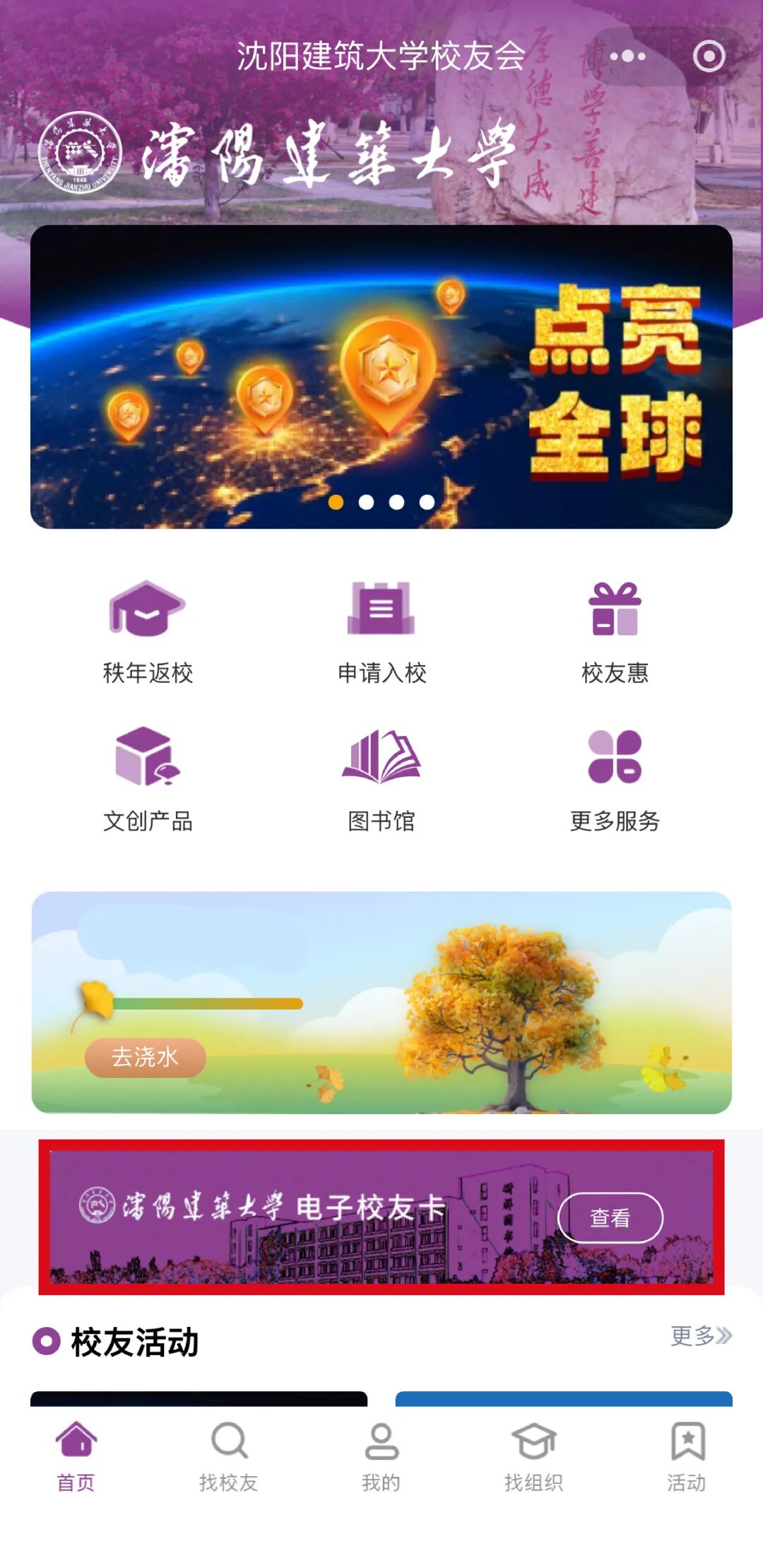Switch to the 找组织 tab
Viewport: 763px width, 1568px height.
coord(533,1456)
